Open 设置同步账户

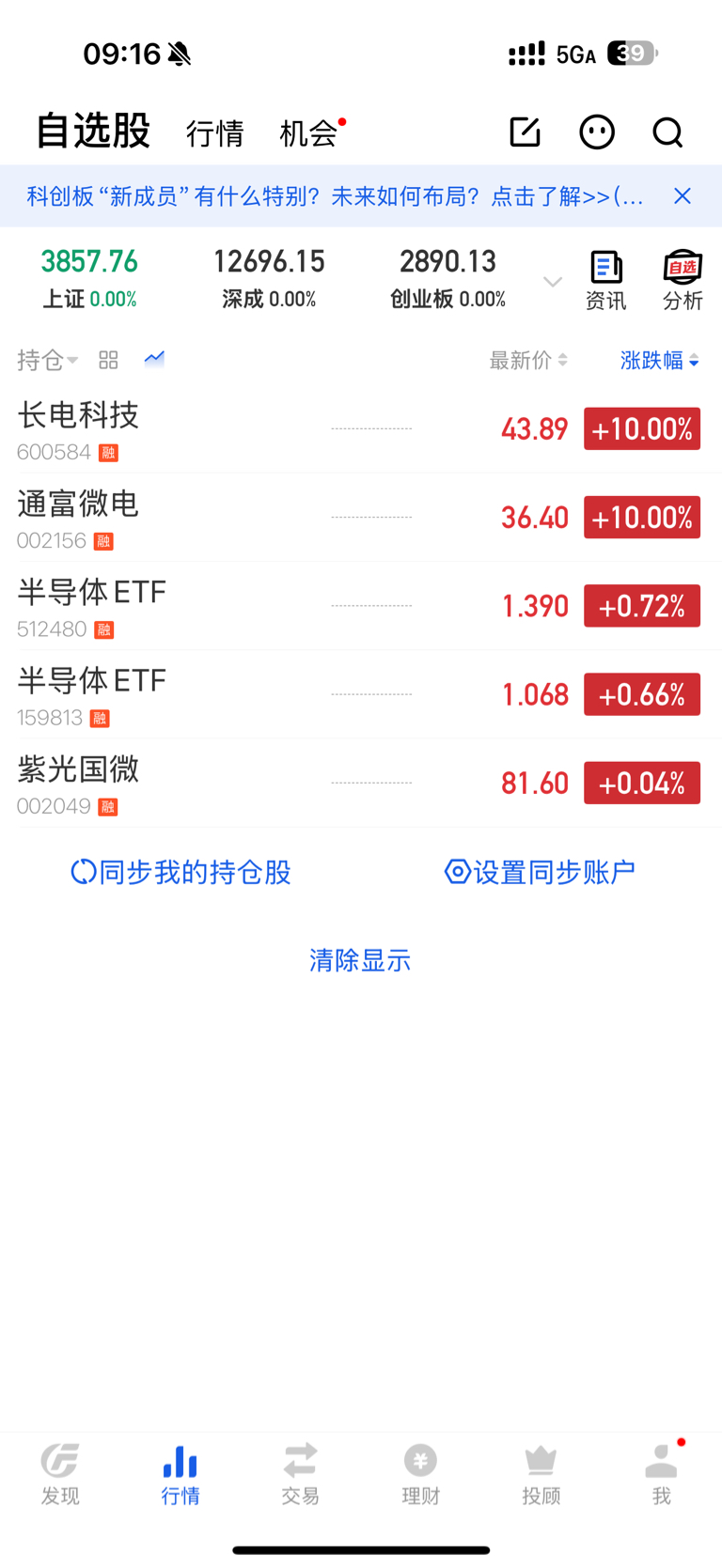click(x=540, y=872)
